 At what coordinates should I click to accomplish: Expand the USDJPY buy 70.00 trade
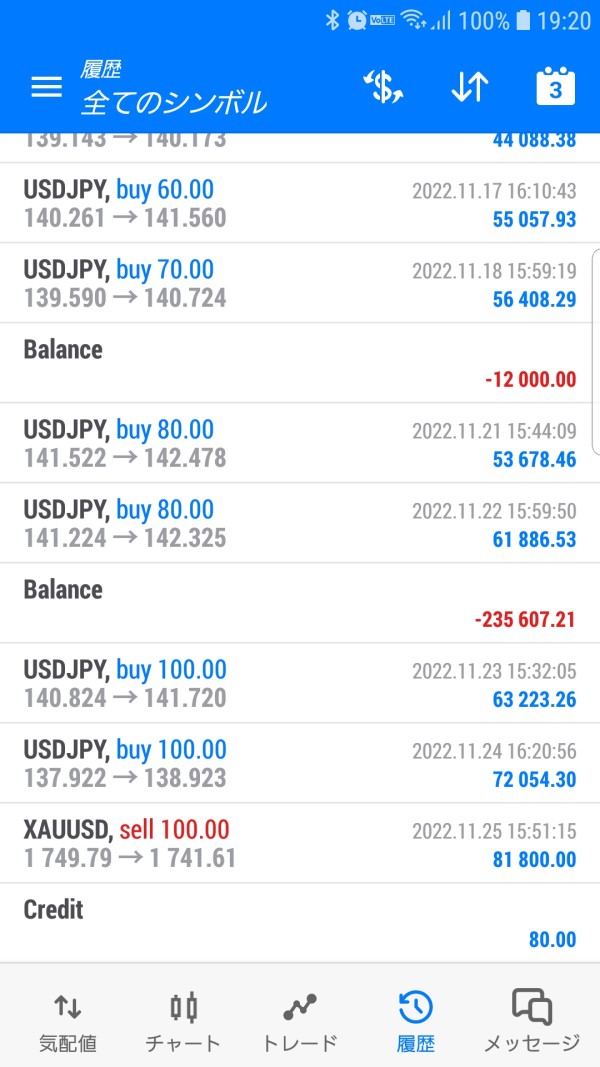pos(300,284)
